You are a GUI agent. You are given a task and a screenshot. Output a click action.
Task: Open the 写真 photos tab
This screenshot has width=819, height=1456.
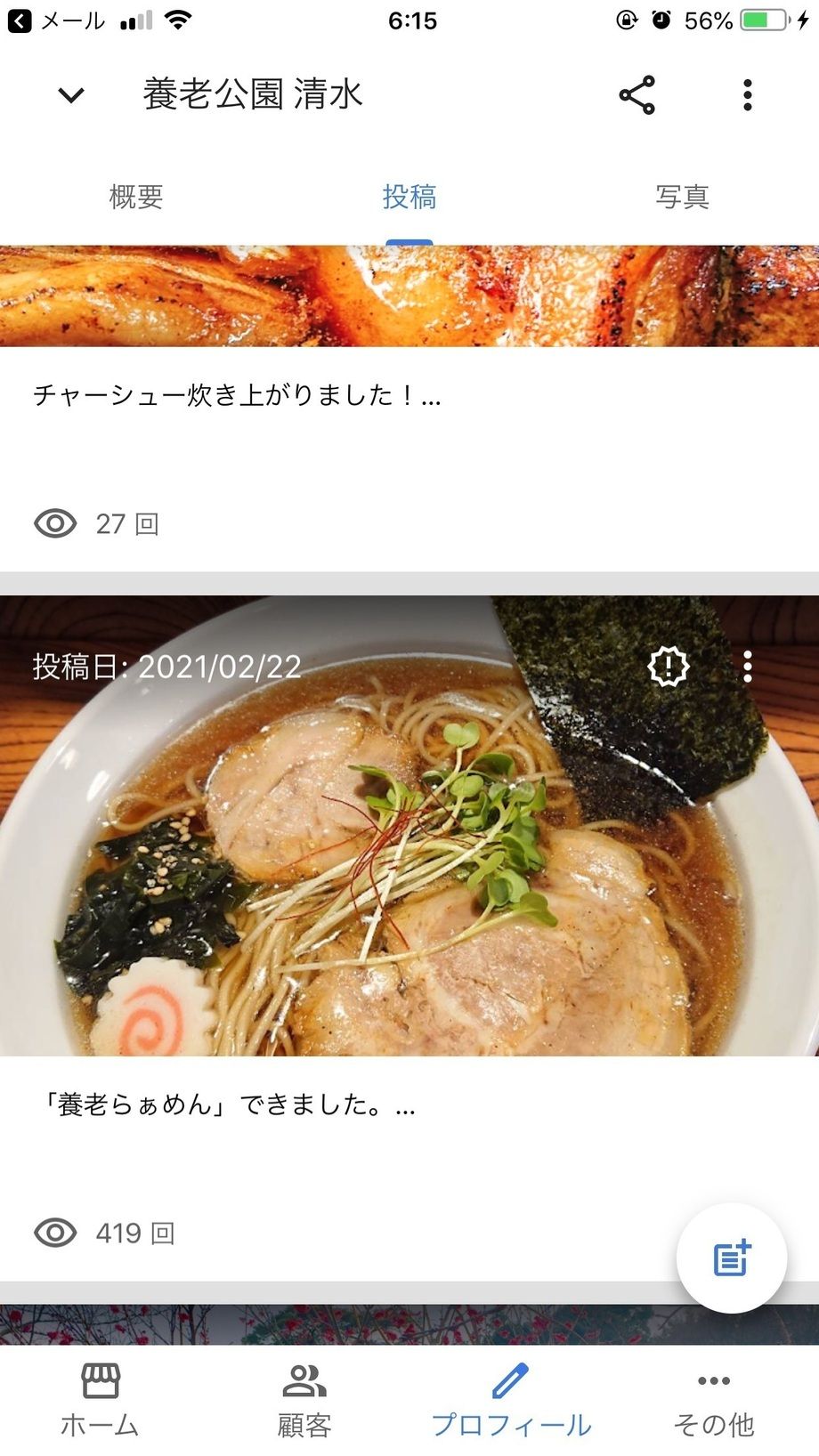point(684,198)
